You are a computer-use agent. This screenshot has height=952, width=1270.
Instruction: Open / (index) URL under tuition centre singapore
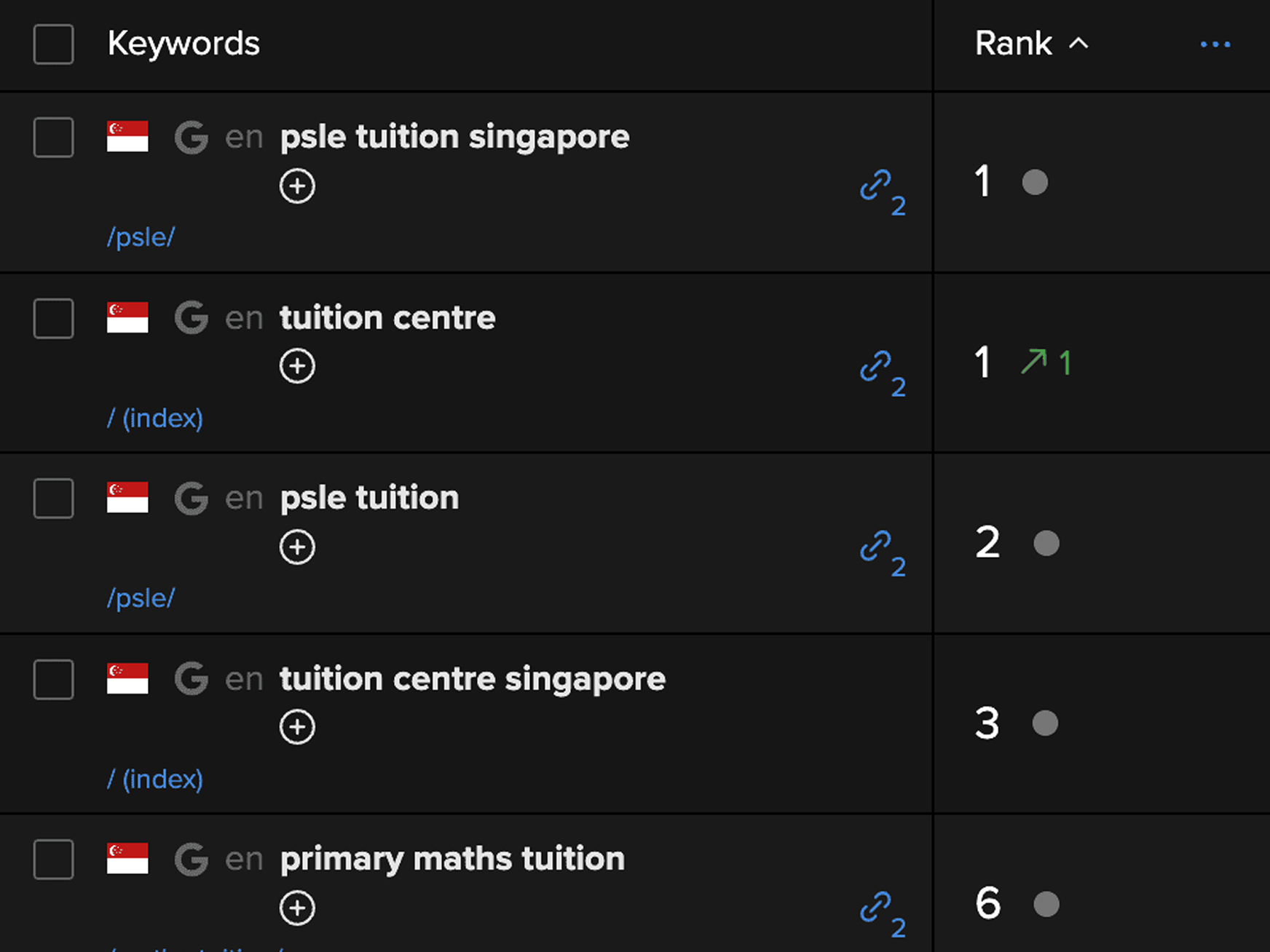coord(155,779)
